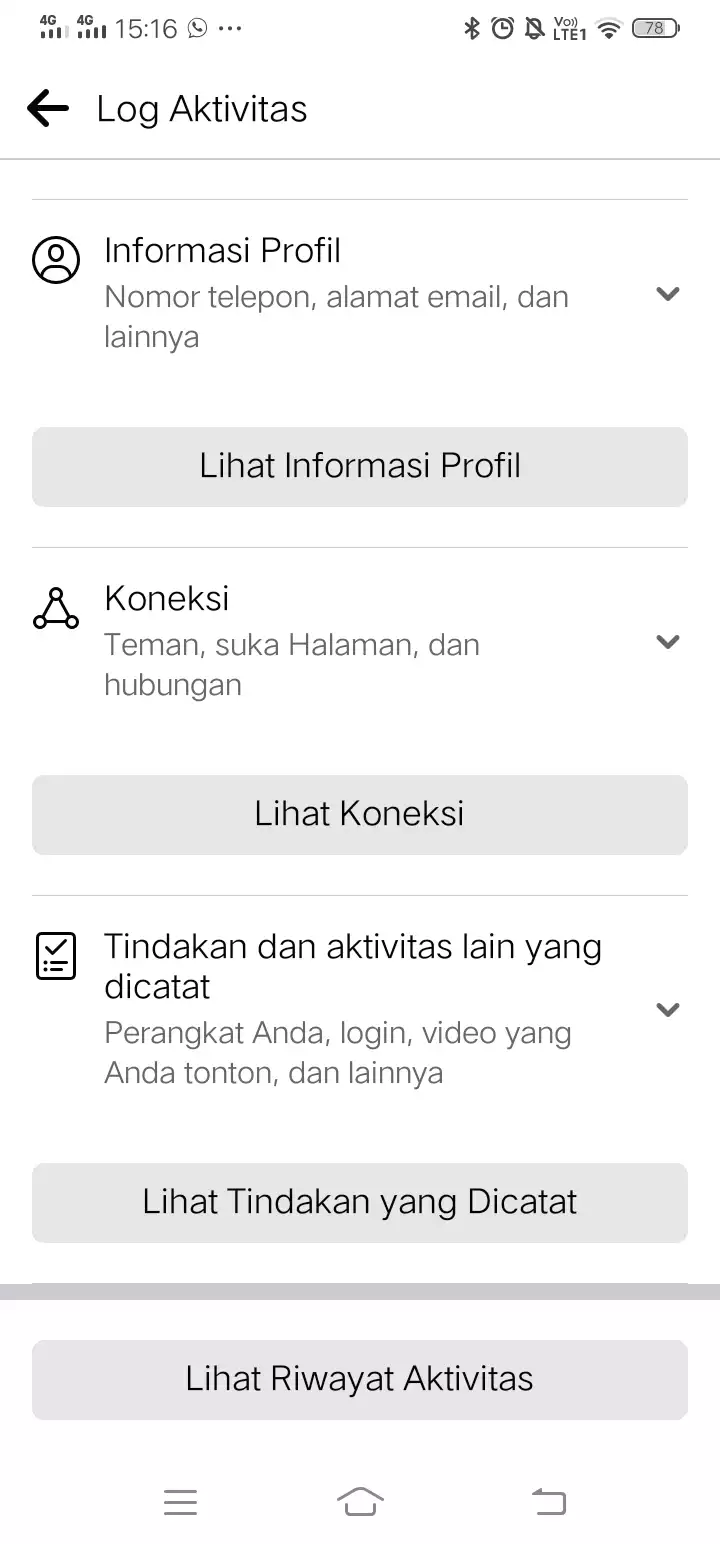The width and height of the screenshot is (720, 1544).
Task: Tap Lihat Informasi Profil button
Action: tap(360, 466)
